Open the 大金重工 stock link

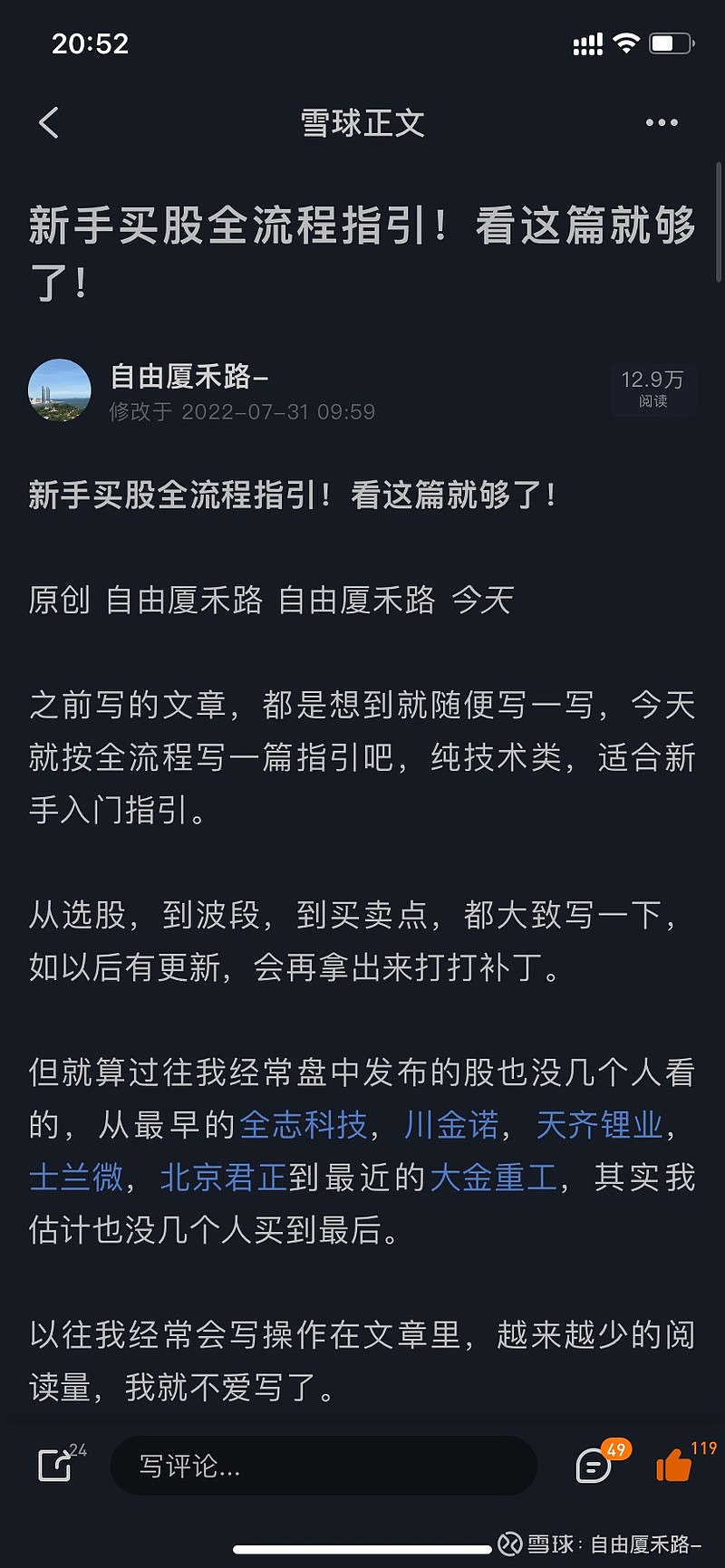(x=493, y=1178)
